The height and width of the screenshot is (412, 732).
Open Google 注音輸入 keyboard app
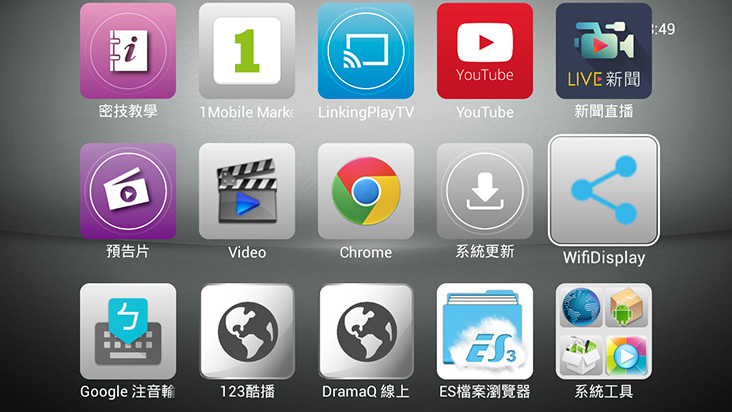pos(128,331)
